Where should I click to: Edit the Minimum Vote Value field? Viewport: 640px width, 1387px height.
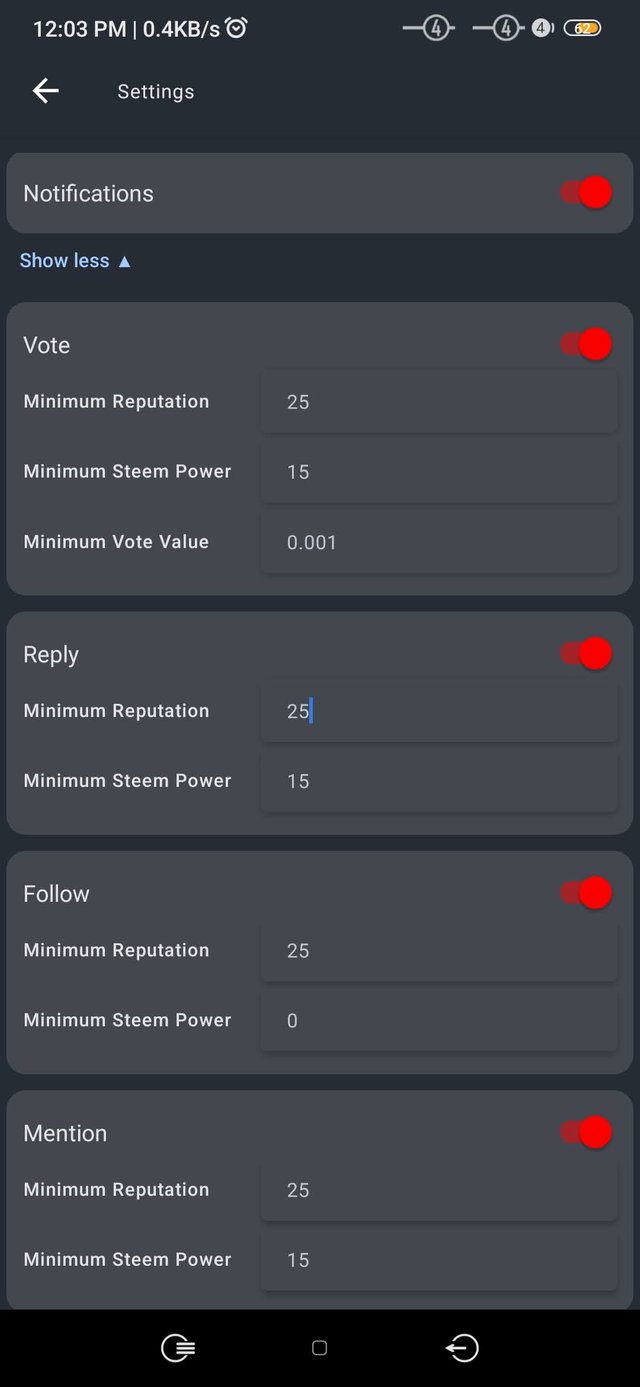coord(439,542)
